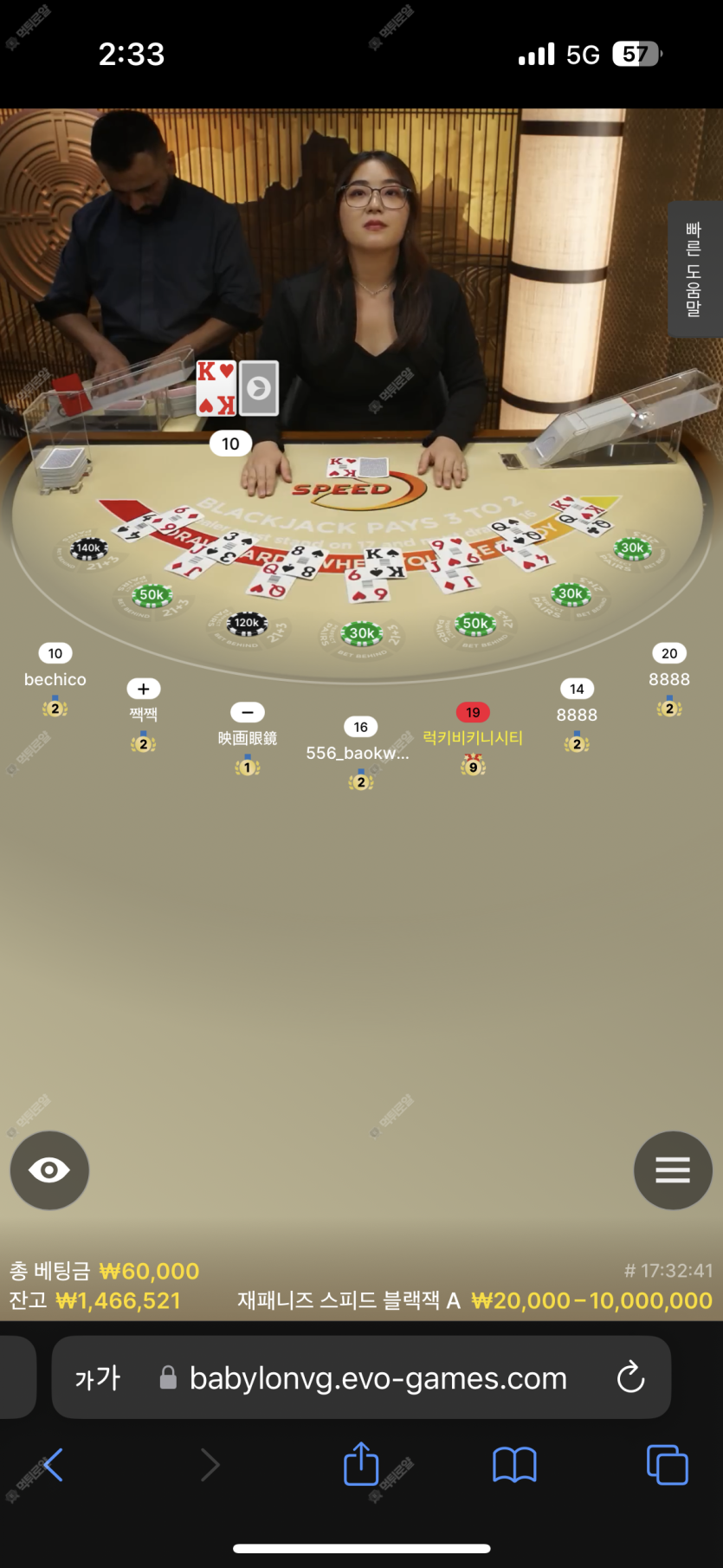Open the hamburger game menu
Viewport: 723px width, 1568px height.
pos(673,1170)
